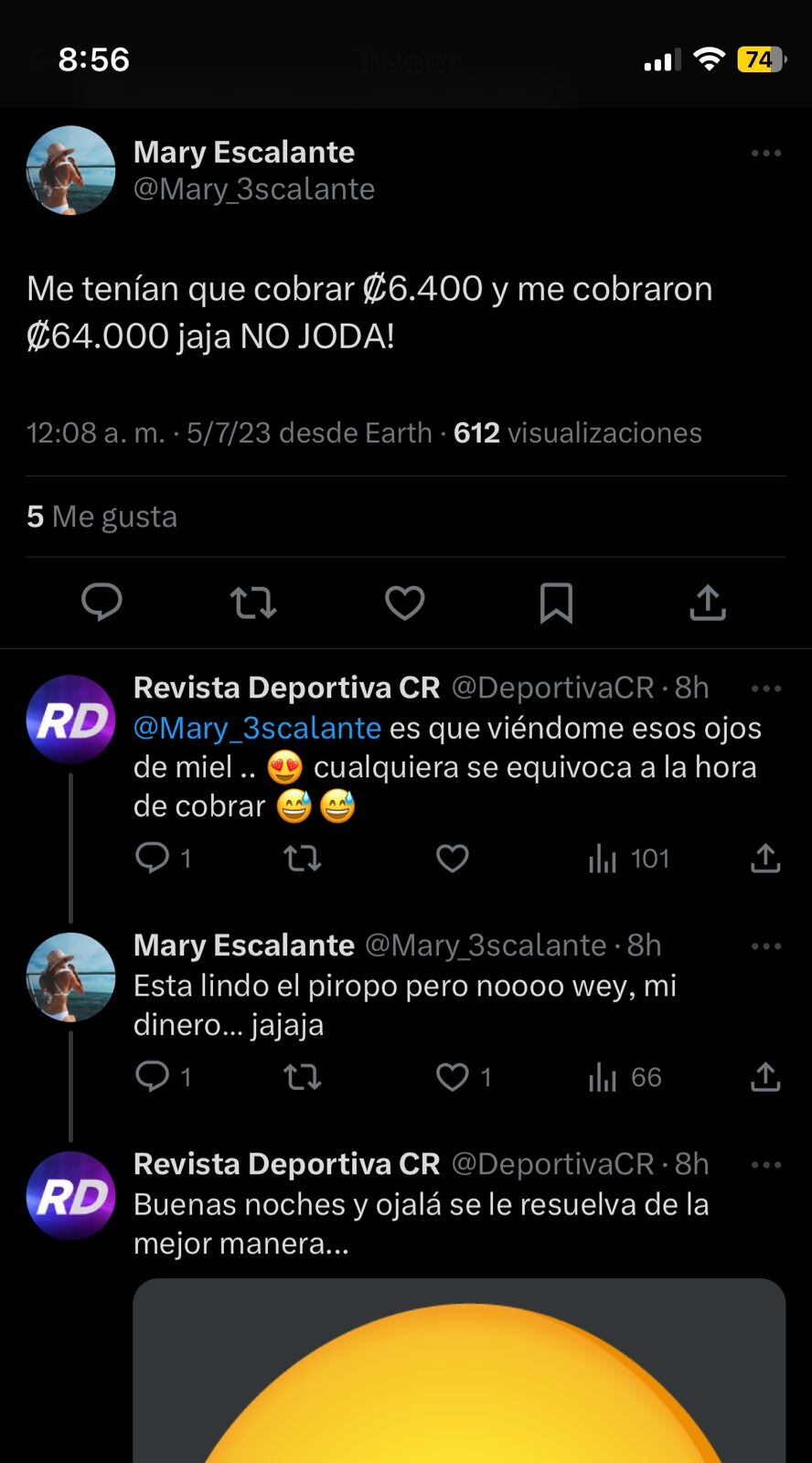812x1463 pixels.
Task: Share the "Esta lindo el piropo" reply
Action: coord(764,1077)
